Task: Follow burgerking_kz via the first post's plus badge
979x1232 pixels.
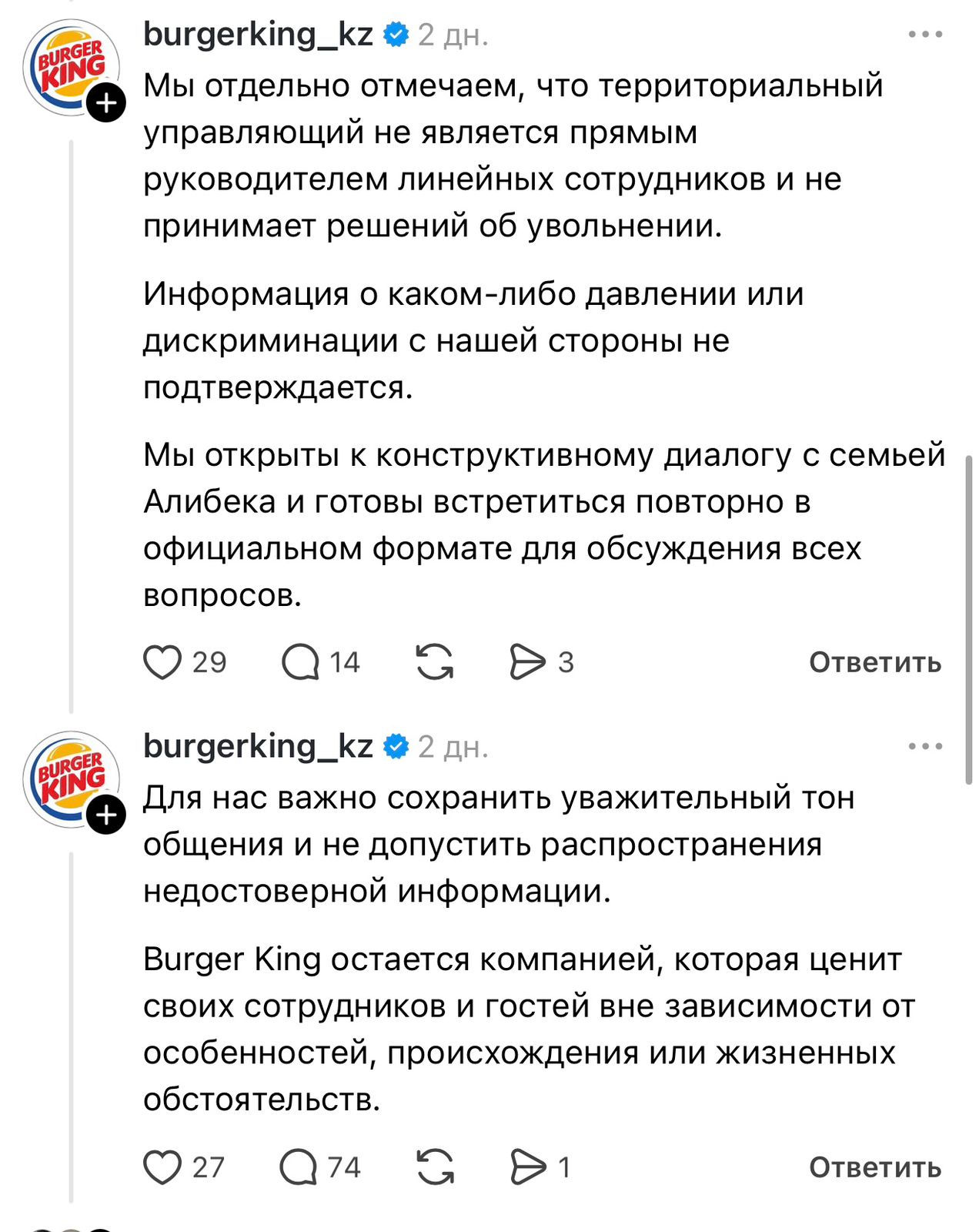Action: click(x=106, y=102)
